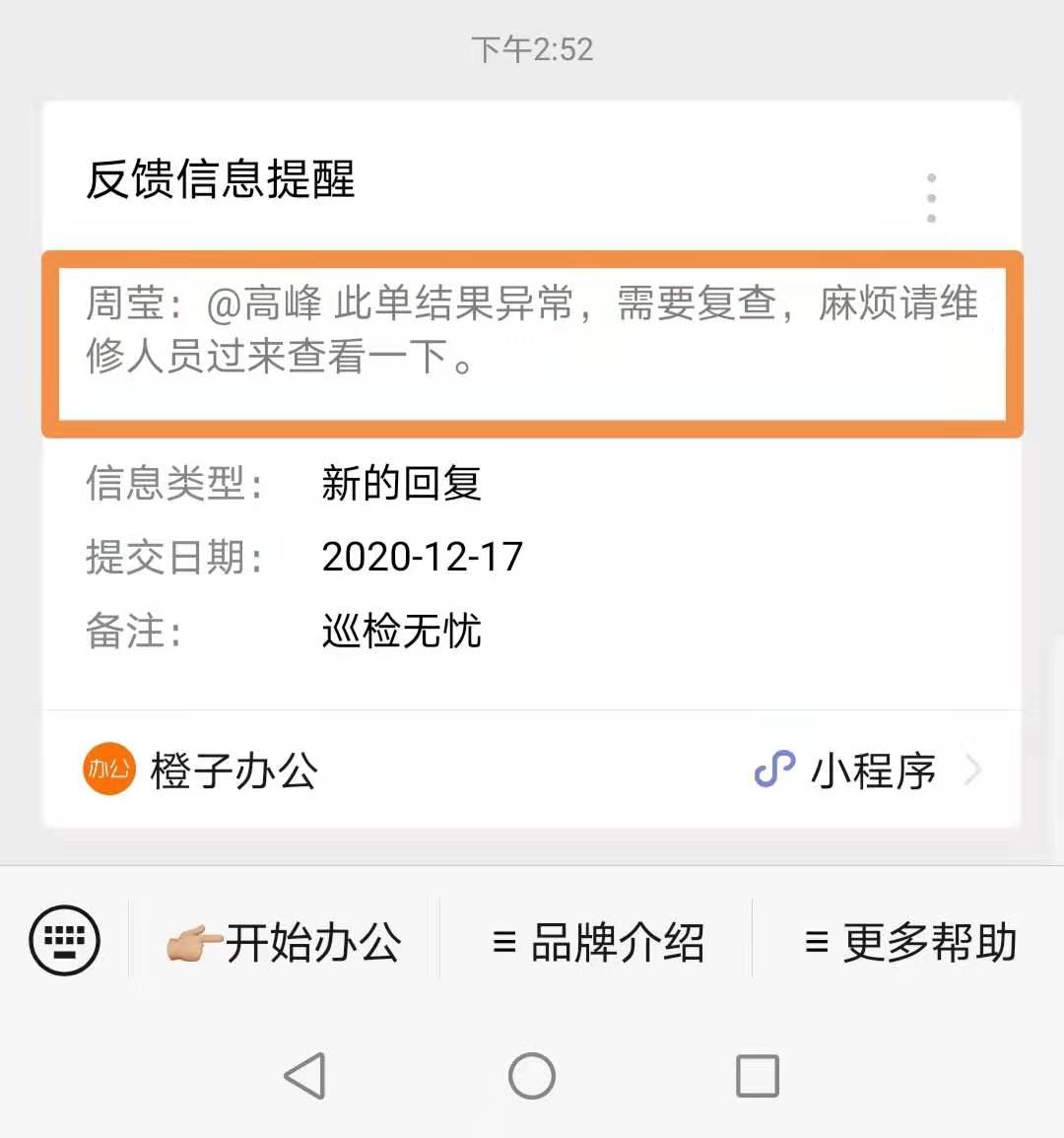Open the 橙子办公 mini program link

(532, 770)
